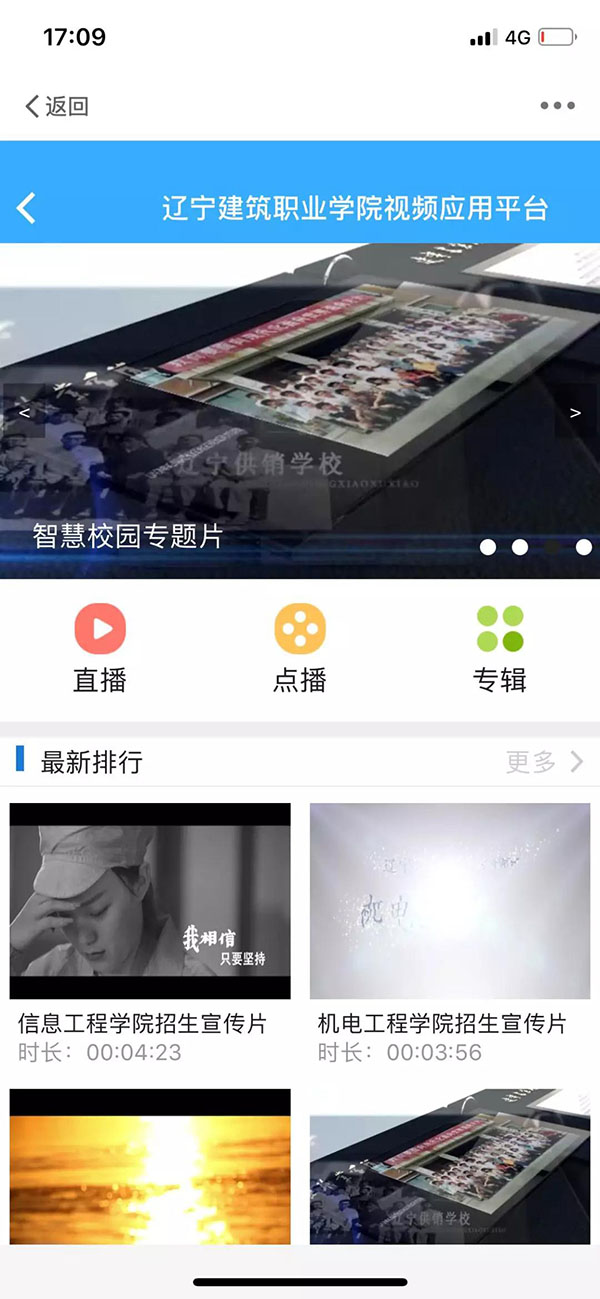The height and width of the screenshot is (1299, 600).
Task: Open 专辑 albums section
Action: (499, 648)
